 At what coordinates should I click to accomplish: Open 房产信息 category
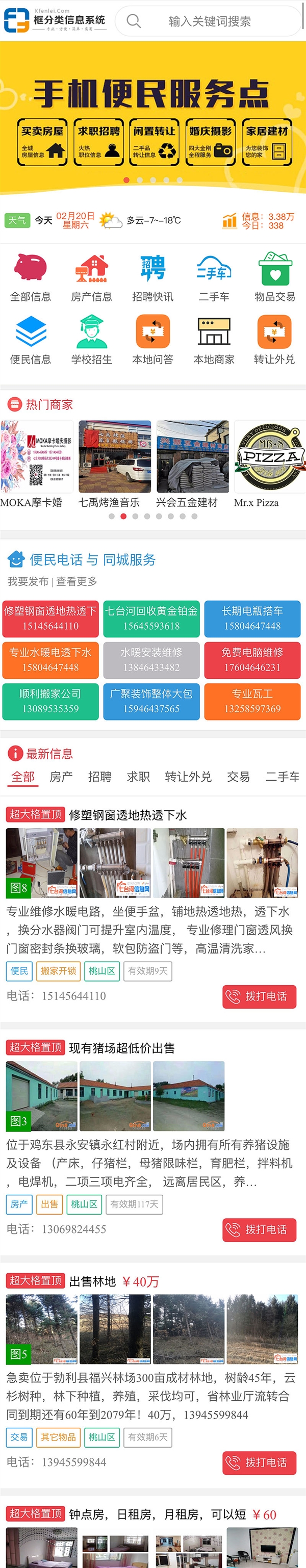coord(91,277)
